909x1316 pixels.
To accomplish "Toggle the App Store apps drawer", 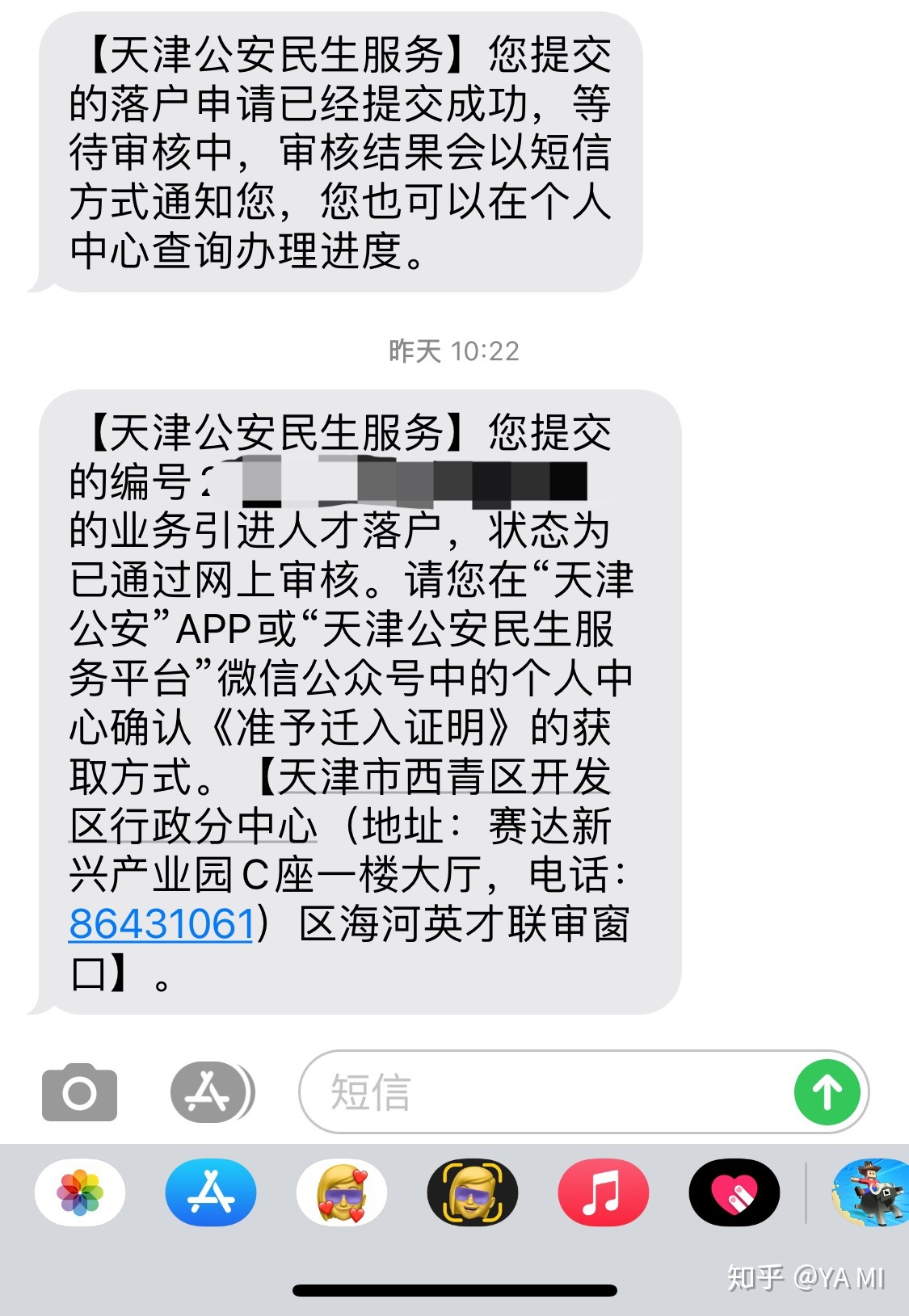I will tap(210, 1093).
